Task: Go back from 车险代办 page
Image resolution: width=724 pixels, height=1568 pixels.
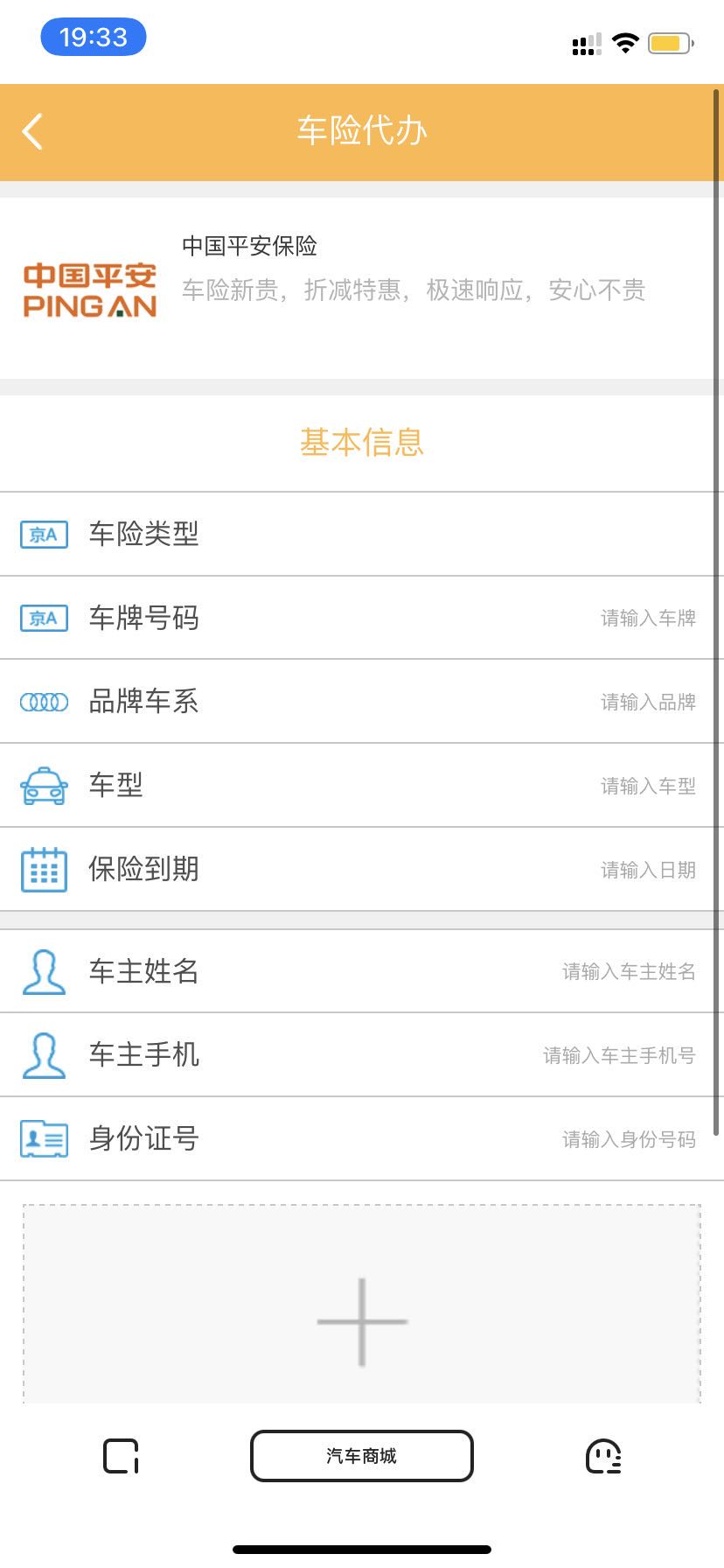Action: [x=33, y=132]
